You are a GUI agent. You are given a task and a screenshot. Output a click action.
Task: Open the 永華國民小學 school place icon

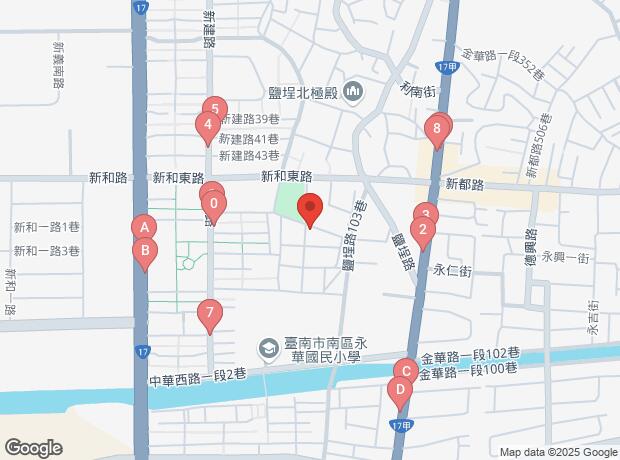click(x=268, y=348)
